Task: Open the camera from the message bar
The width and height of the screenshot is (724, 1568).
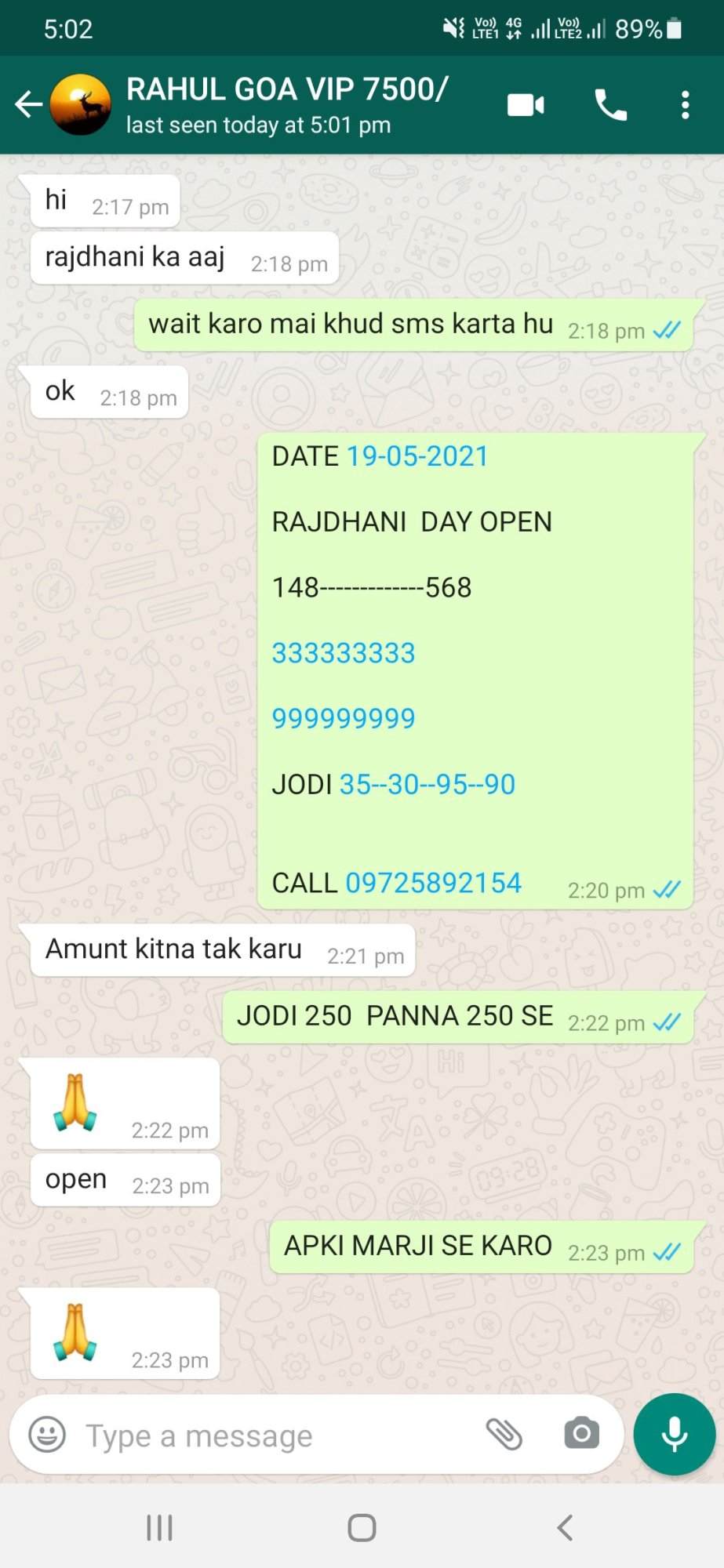Action: click(581, 1434)
